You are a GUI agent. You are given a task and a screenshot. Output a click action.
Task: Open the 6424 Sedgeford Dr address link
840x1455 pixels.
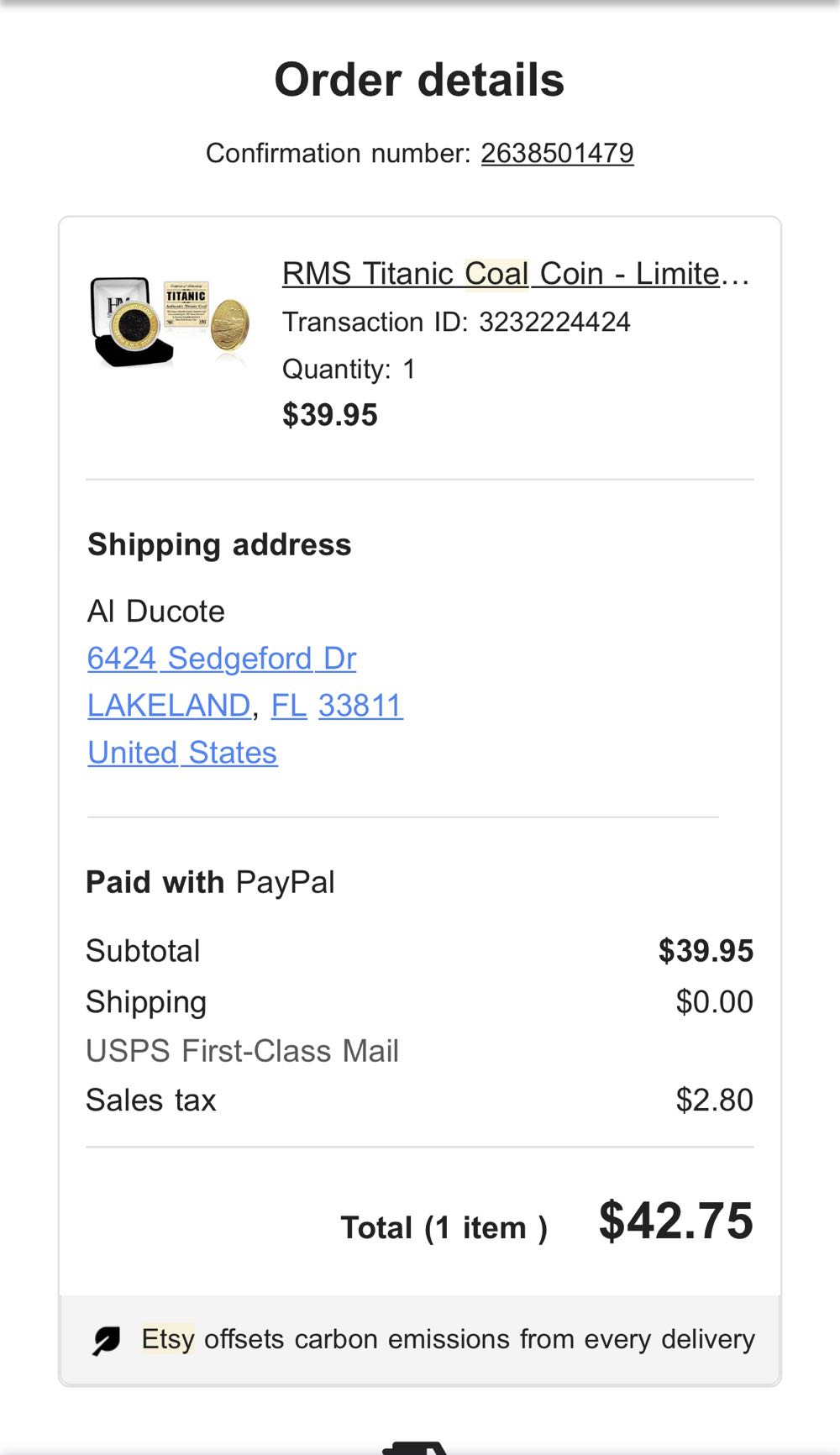pyautogui.click(x=222, y=659)
